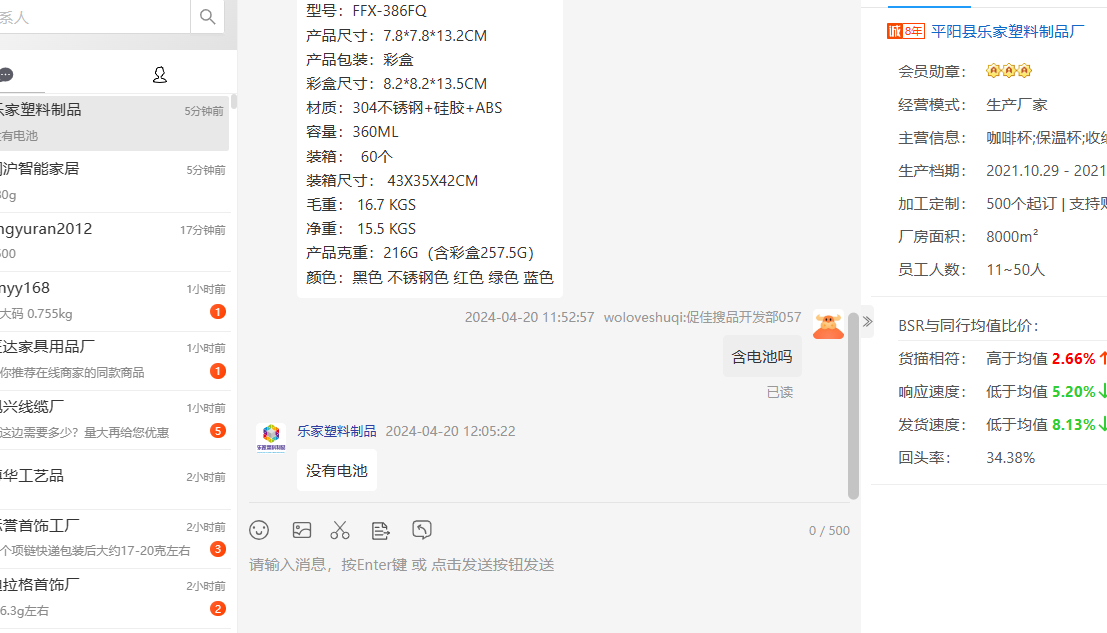Image resolution: width=1107 pixels, height=633 pixels.
Task: Switch to the contacts person tab
Action: point(159,75)
